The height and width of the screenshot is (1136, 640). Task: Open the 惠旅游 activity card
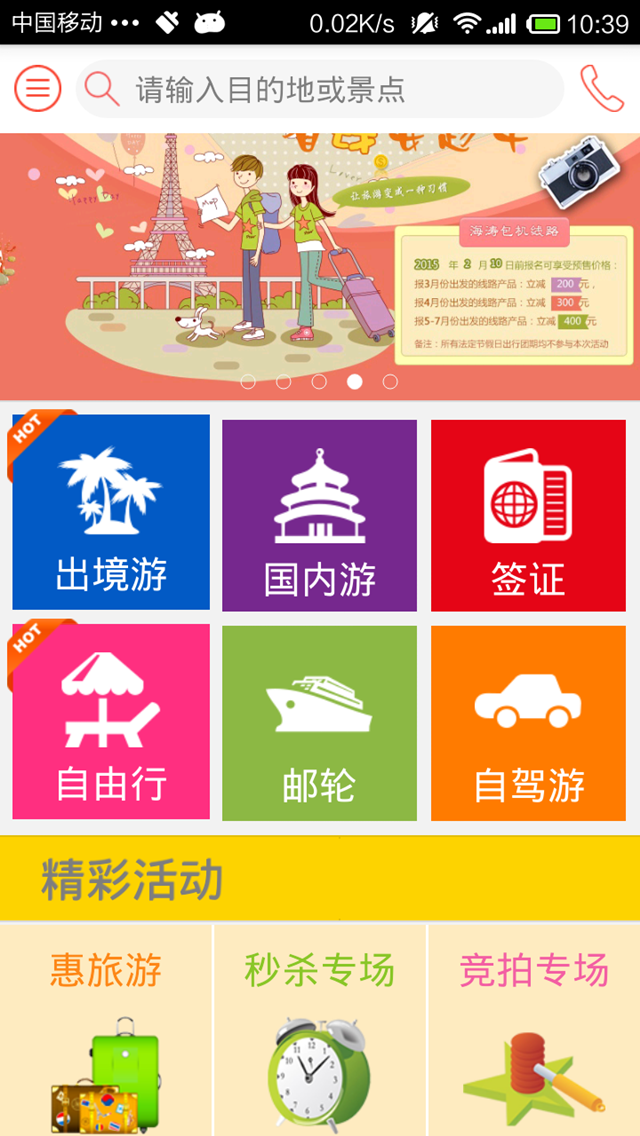[106, 1030]
